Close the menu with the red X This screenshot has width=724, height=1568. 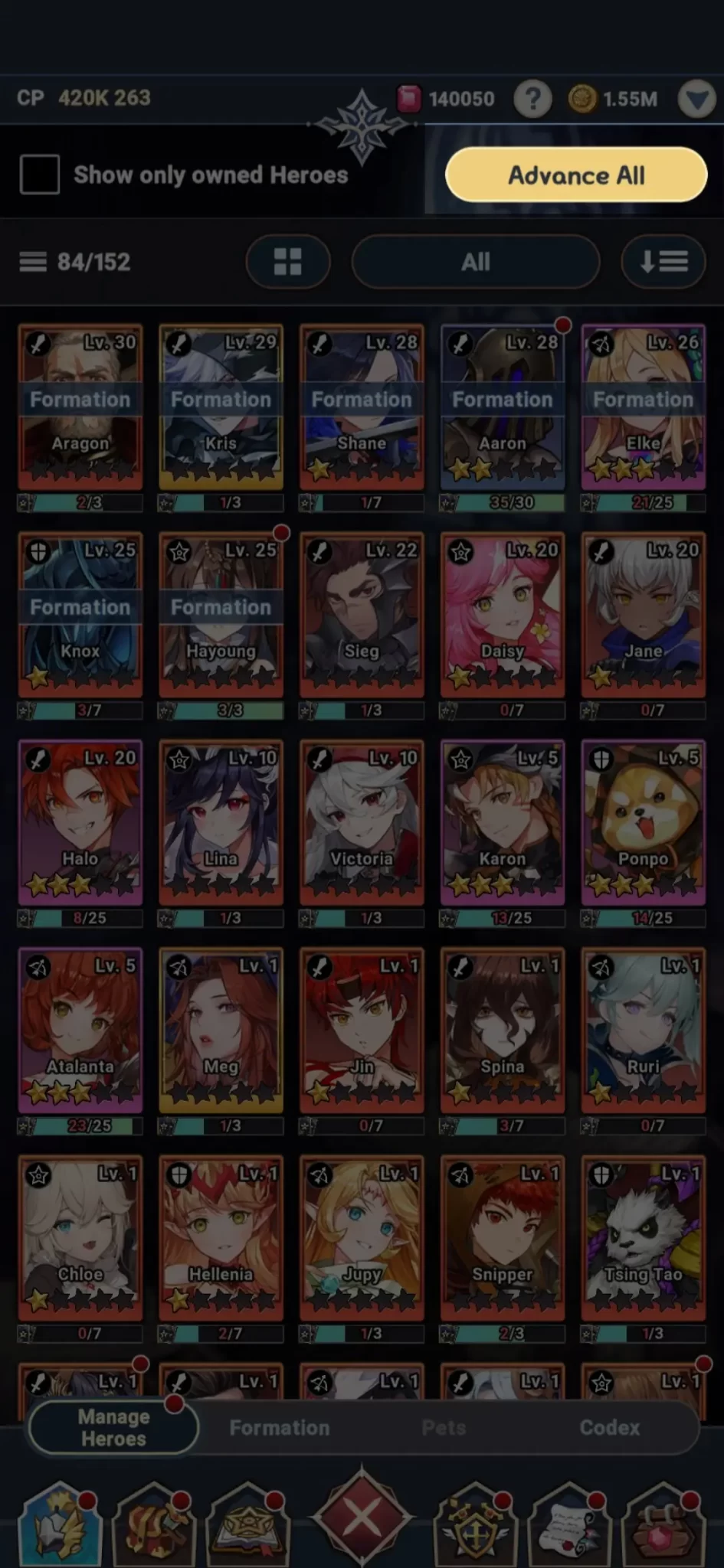(x=362, y=1516)
